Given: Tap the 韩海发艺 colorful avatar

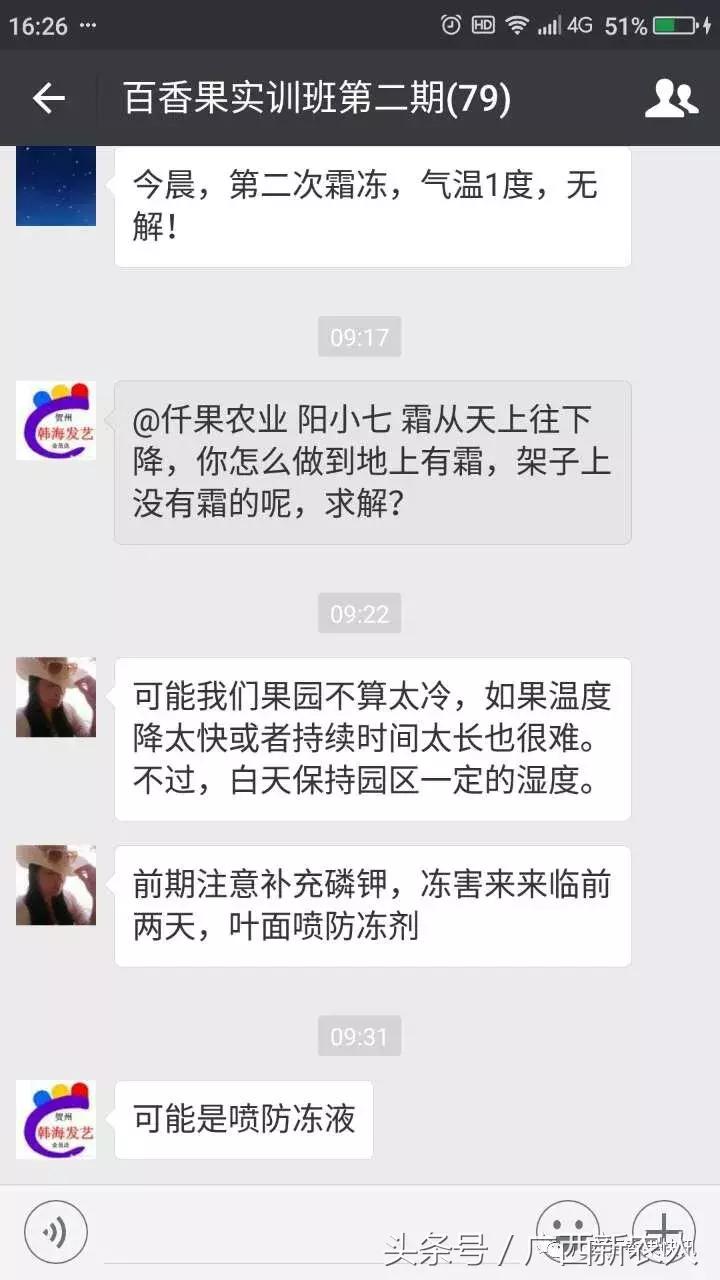Looking at the screenshot, I should [x=55, y=425].
